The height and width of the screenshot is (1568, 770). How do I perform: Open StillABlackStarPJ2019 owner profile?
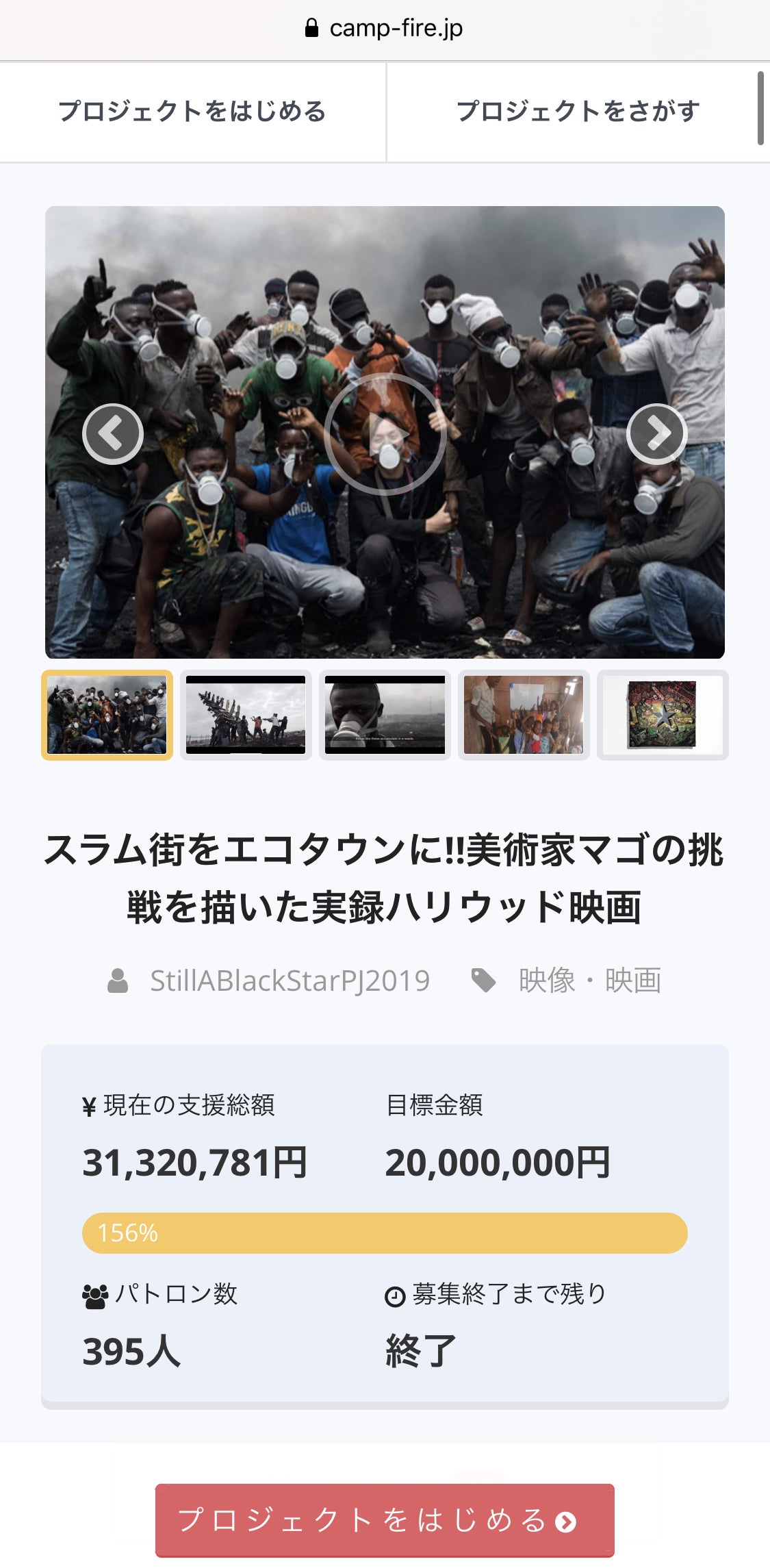[x=290, y=981]
